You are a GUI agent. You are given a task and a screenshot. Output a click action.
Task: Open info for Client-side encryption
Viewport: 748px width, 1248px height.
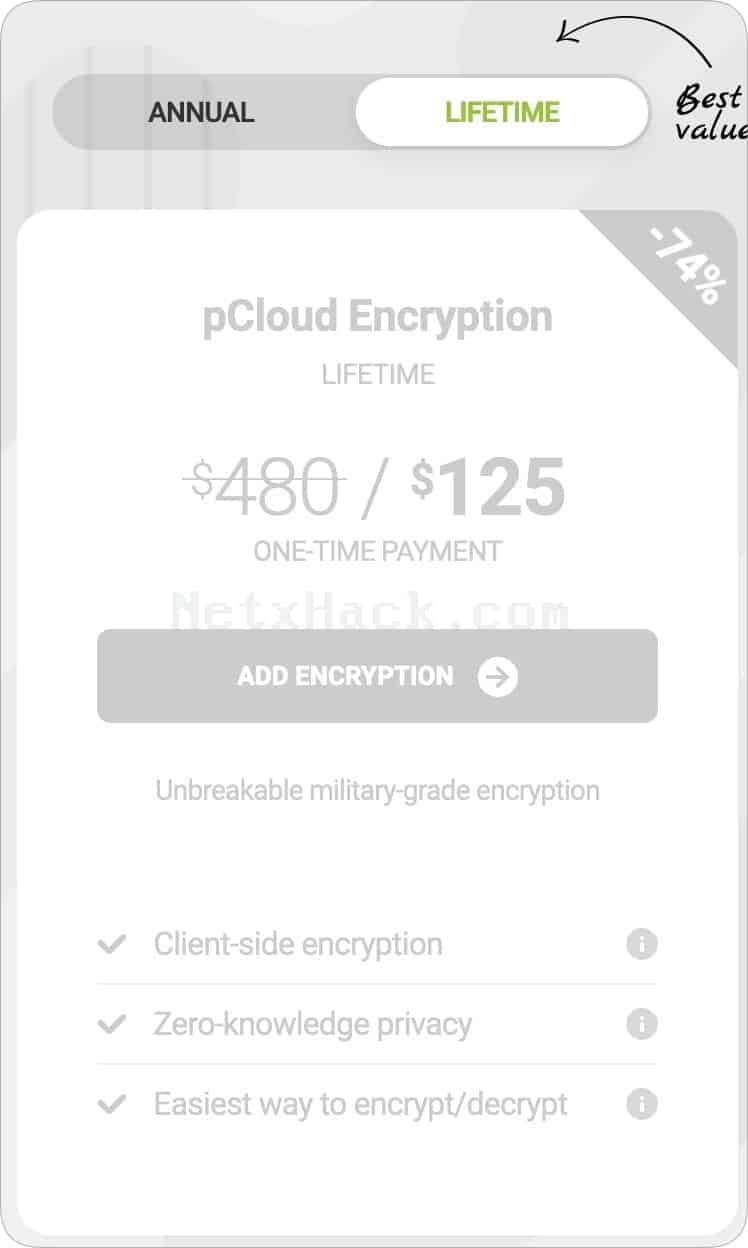point(642,944)
